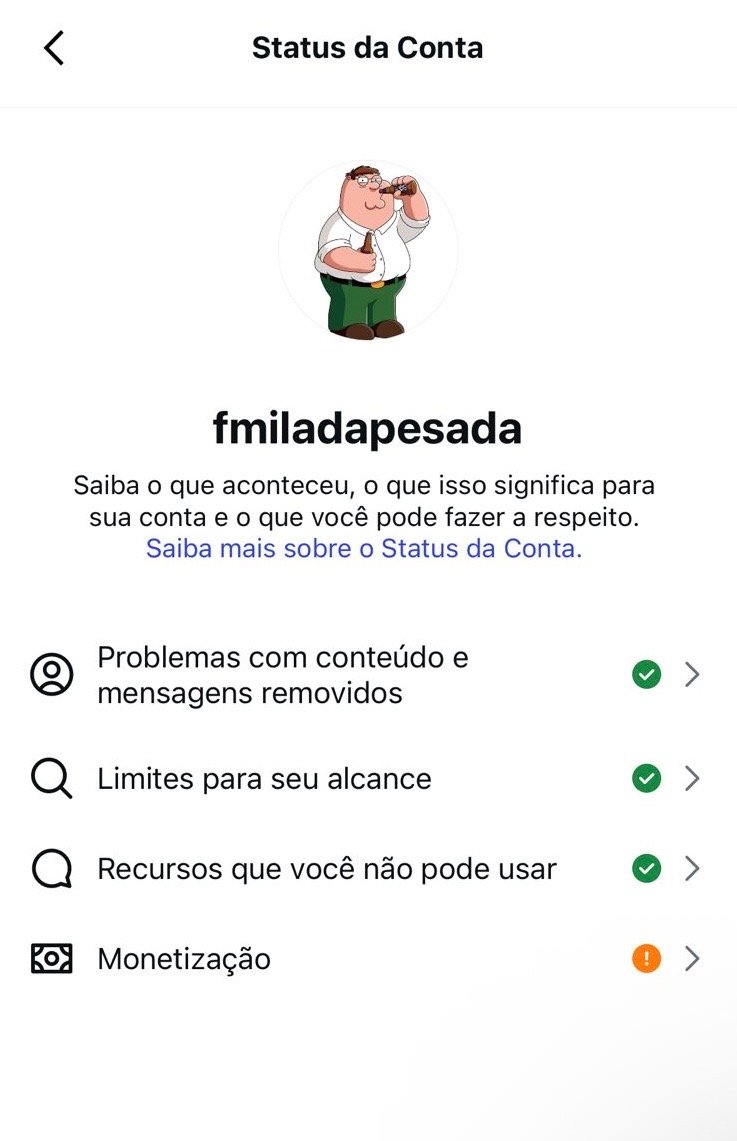Open Recursos que você não pode usar
Screen dimensions: 737x1141
(366, 868)
